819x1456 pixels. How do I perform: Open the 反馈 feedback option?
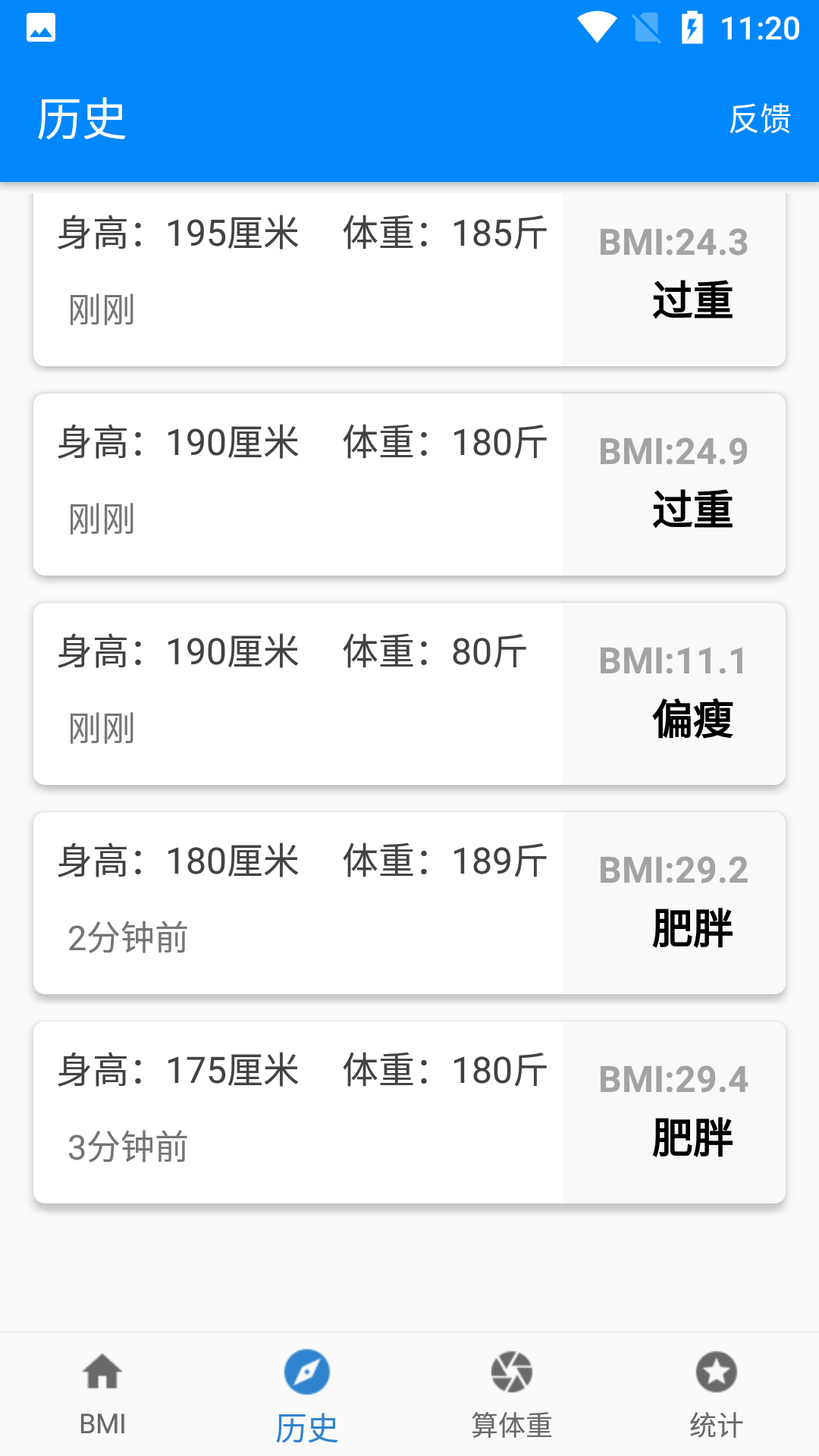coord(760,118)
